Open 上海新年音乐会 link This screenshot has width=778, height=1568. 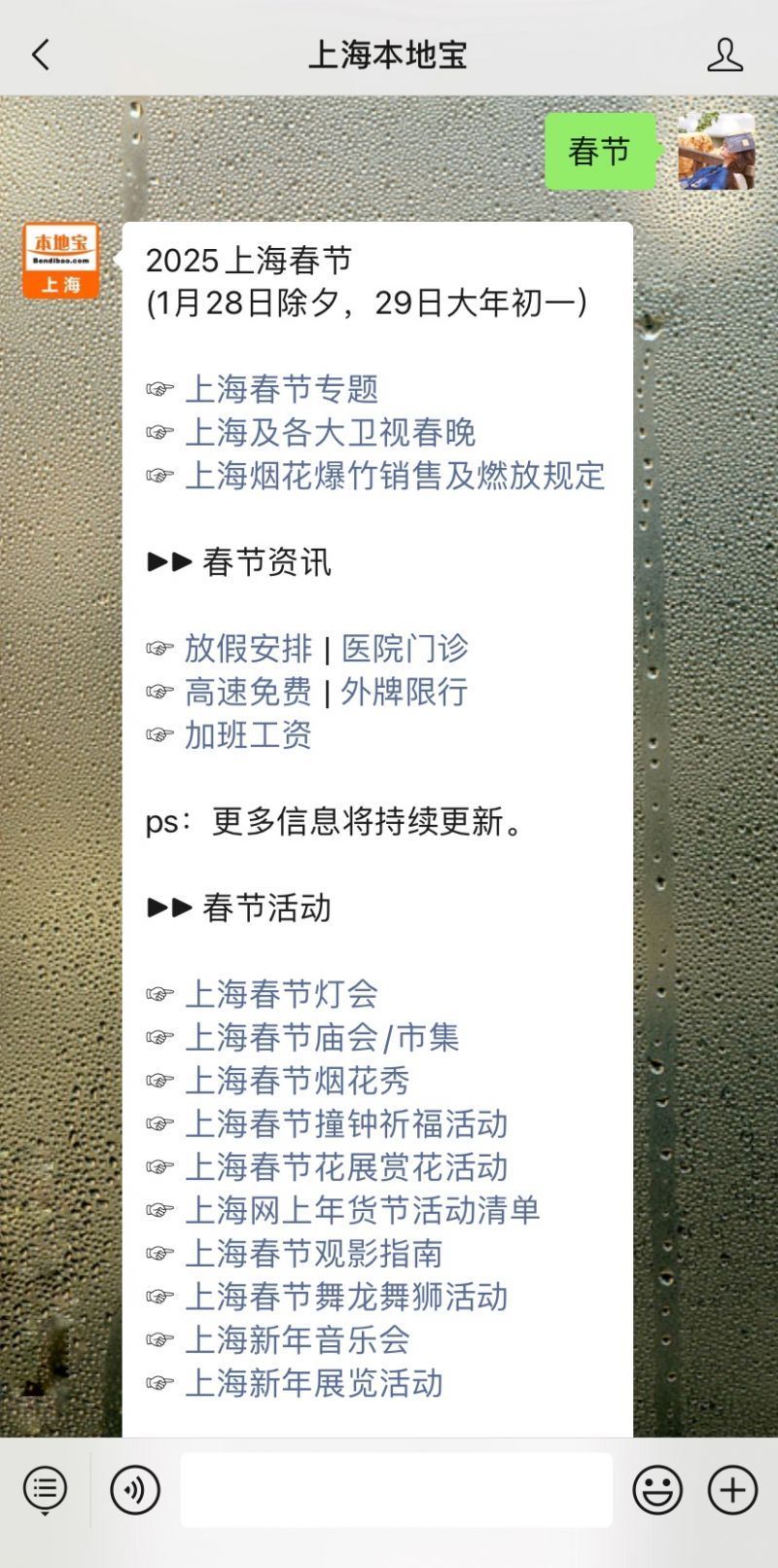click(x=297, y=1340)
